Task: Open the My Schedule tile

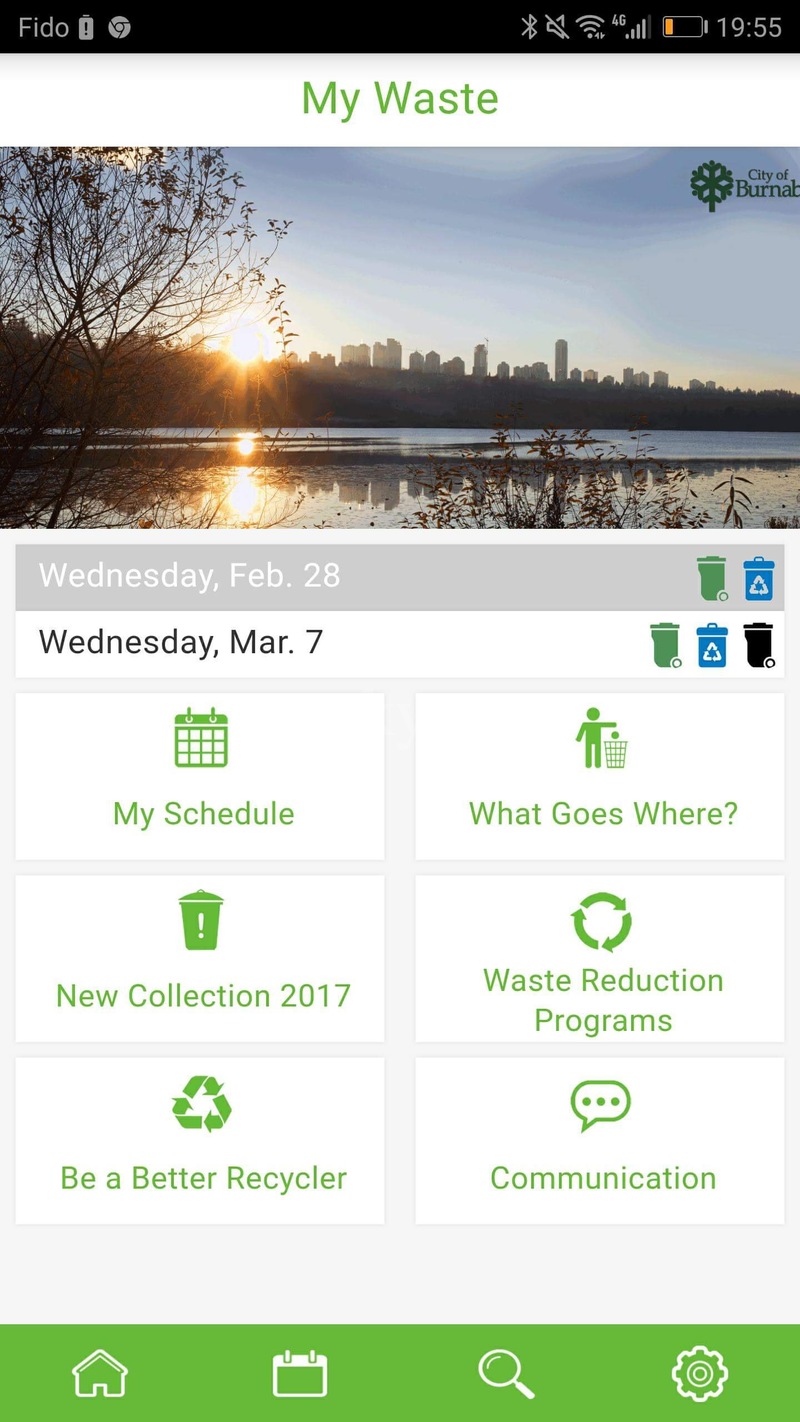Action: (200, 776)
